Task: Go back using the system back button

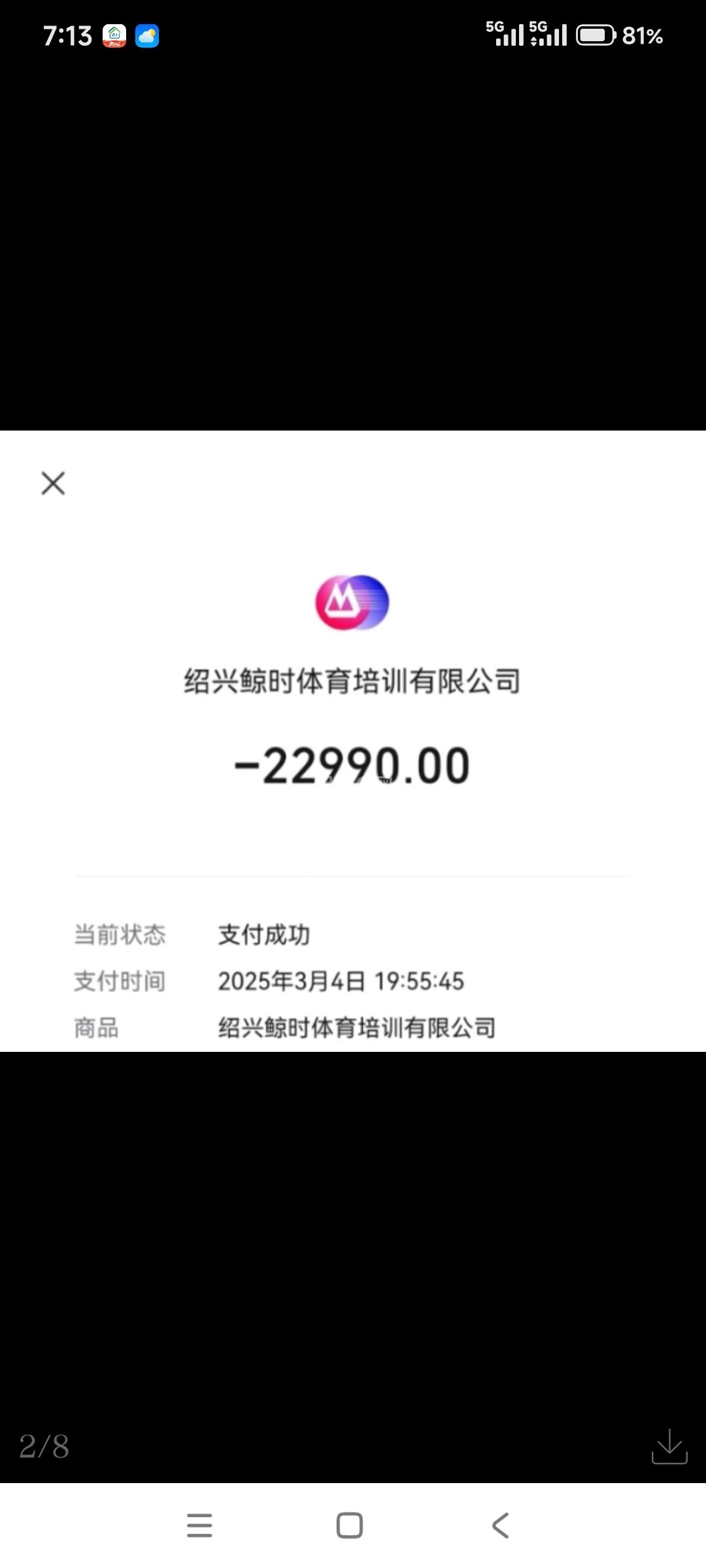Action: [x=500, y=1526]
